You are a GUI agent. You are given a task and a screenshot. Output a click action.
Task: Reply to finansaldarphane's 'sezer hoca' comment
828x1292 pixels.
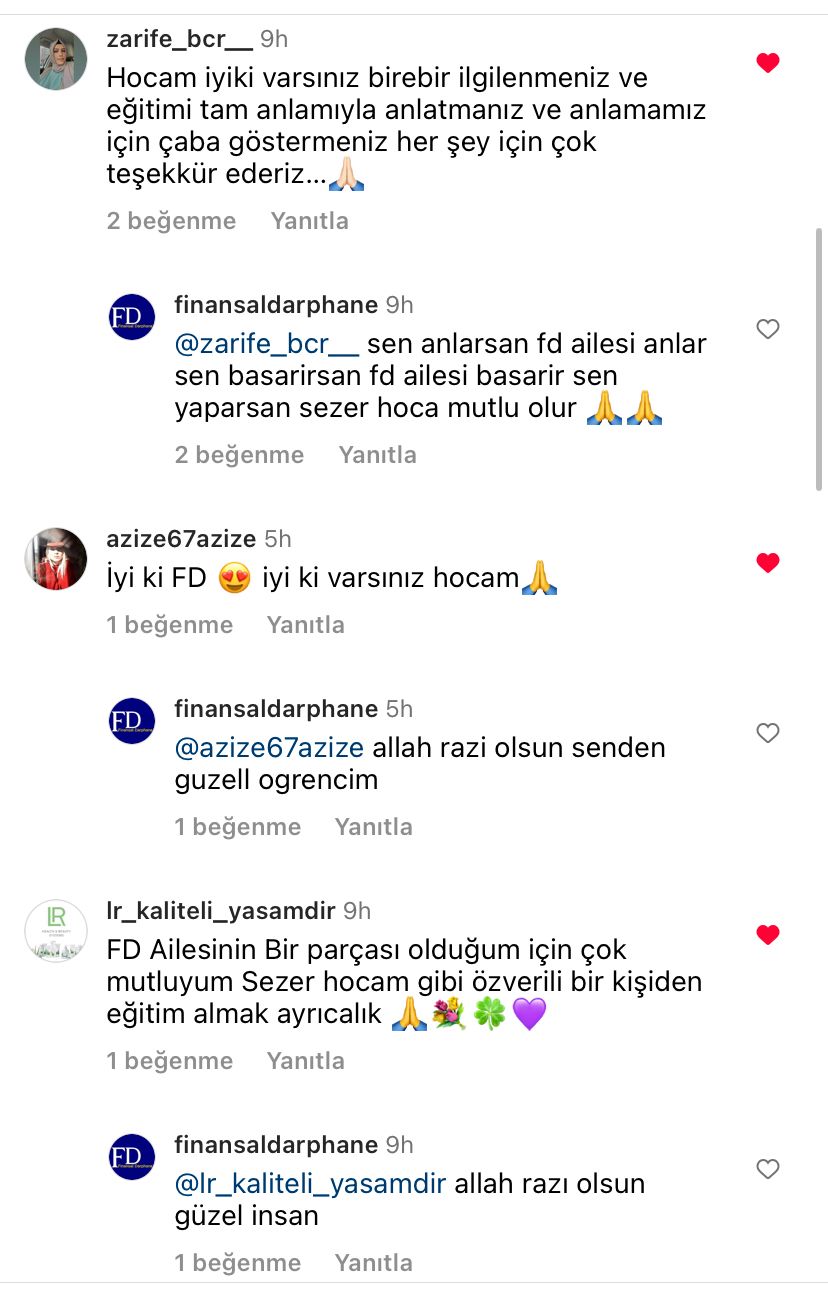pyautogui.click(x=377, y=455)
